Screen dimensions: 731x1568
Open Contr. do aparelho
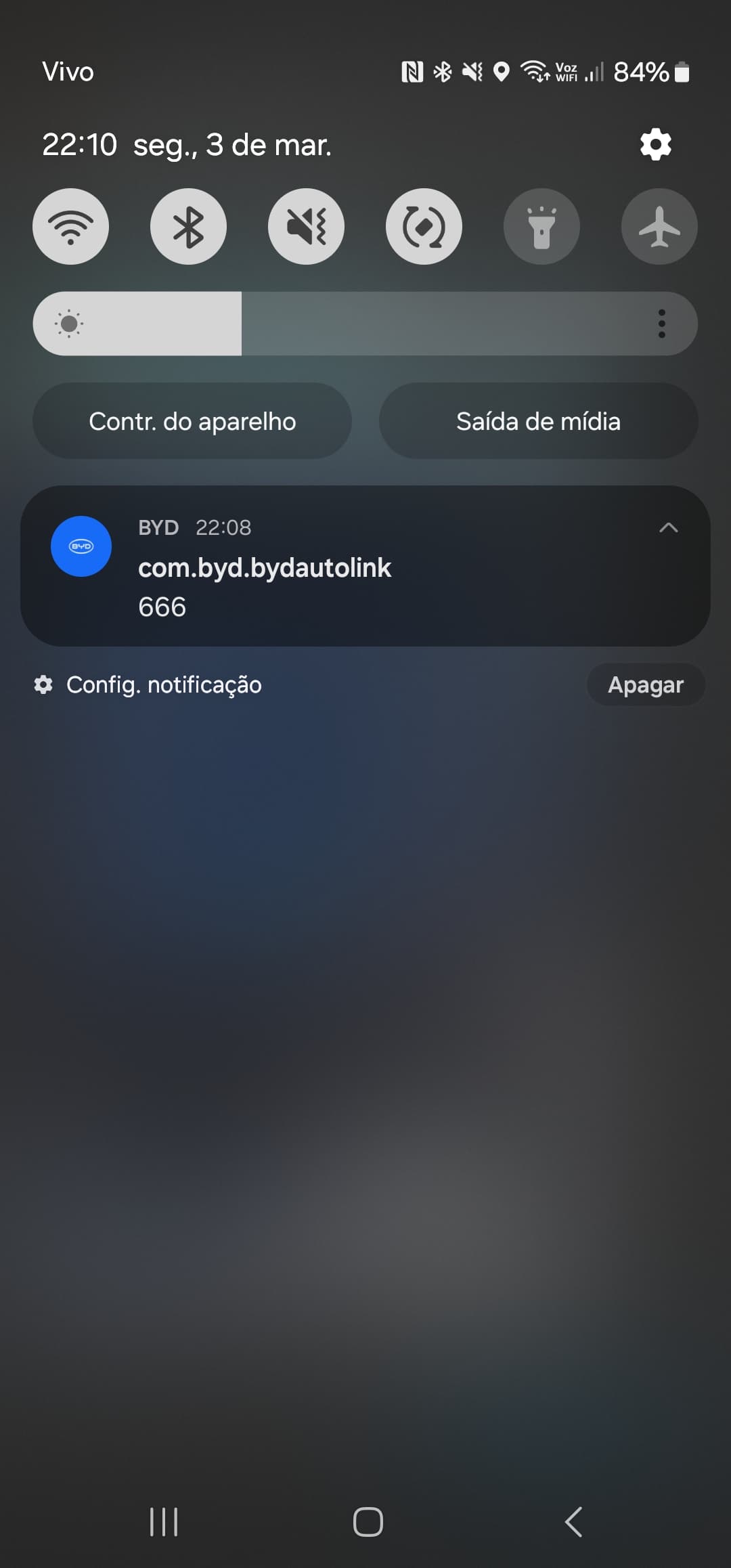(192, 421)
